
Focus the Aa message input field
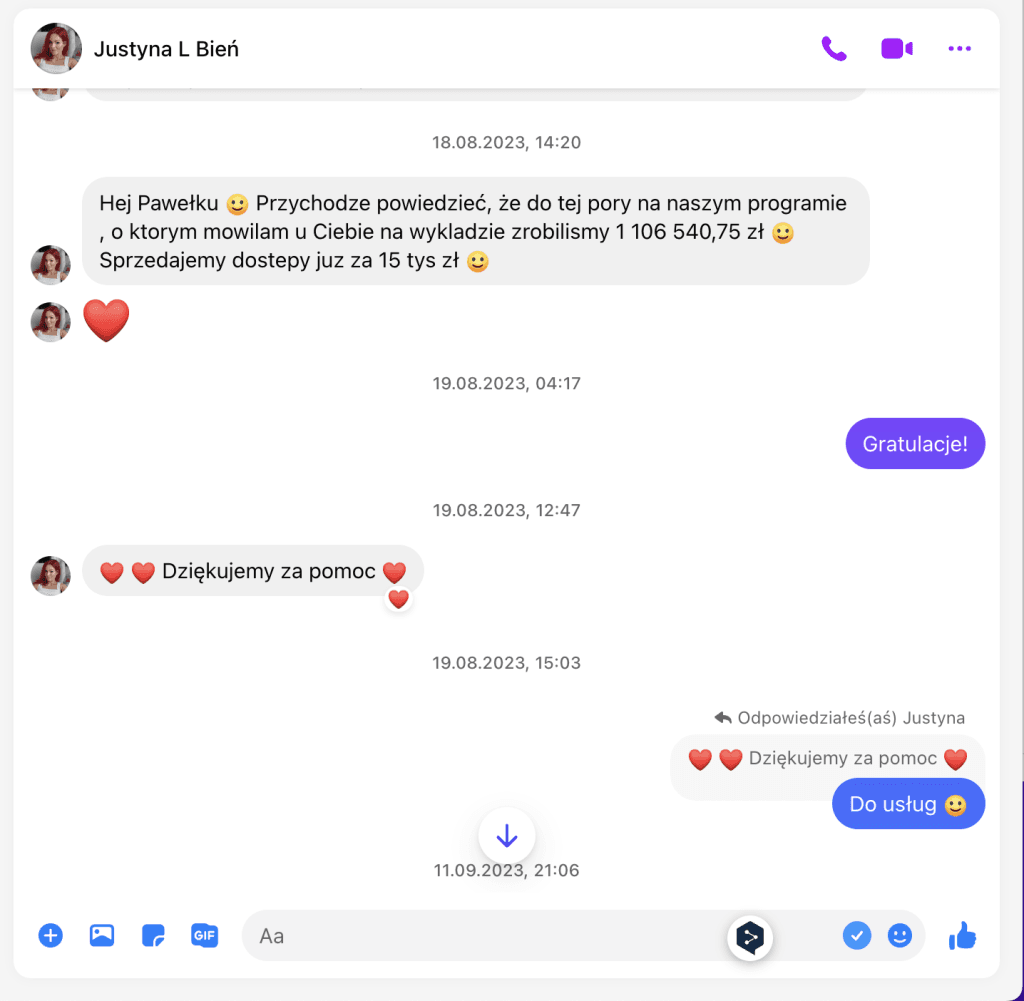[x=480, y=936]
